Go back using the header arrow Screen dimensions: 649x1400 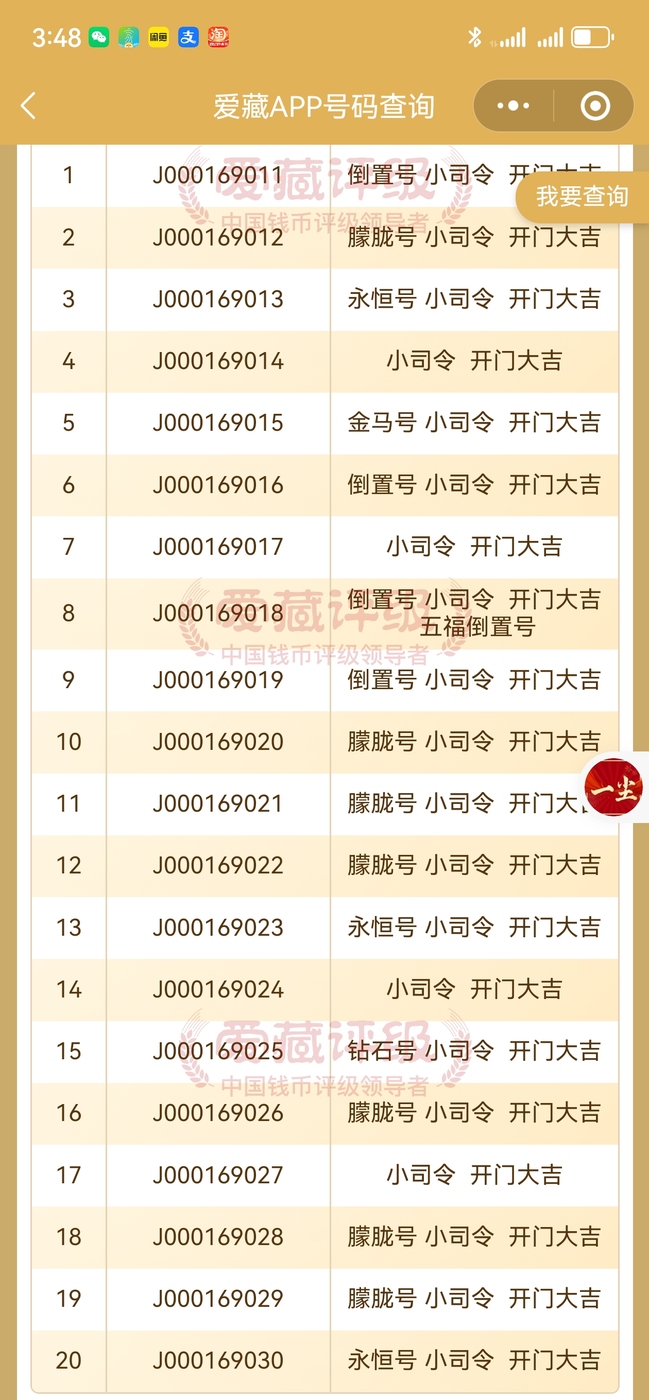pos(28,106)
